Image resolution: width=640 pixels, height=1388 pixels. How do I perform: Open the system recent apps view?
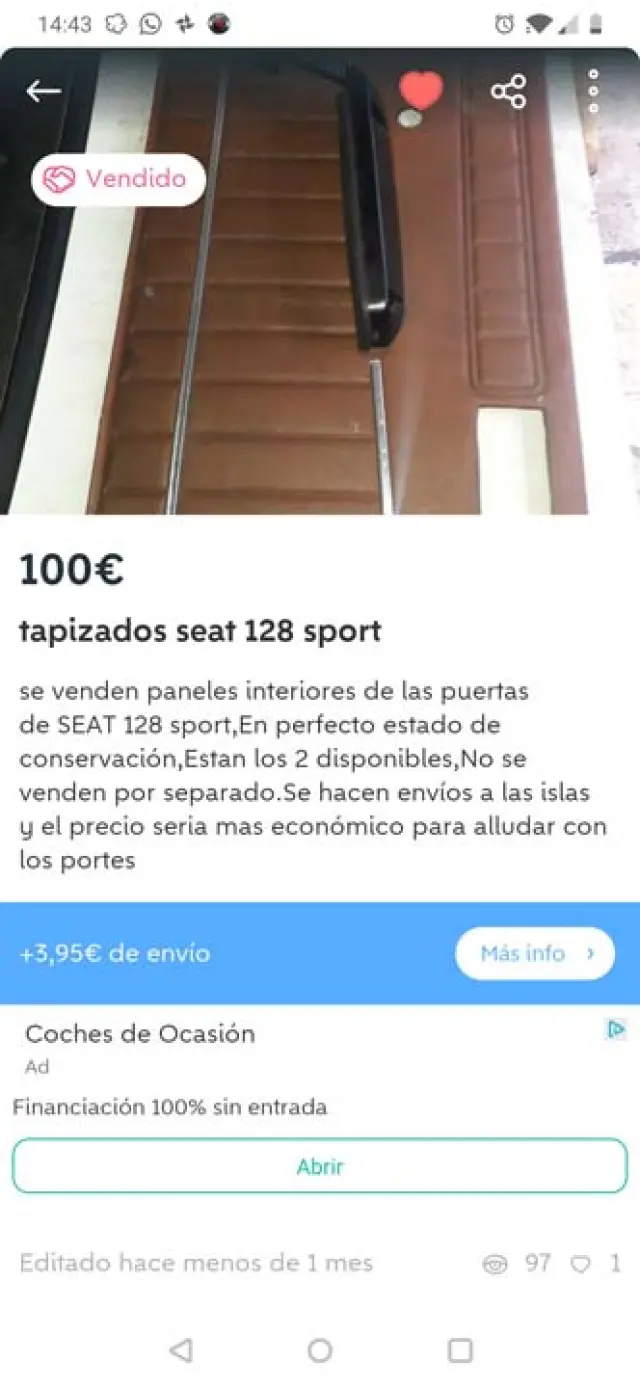(x=460, y=1351)
